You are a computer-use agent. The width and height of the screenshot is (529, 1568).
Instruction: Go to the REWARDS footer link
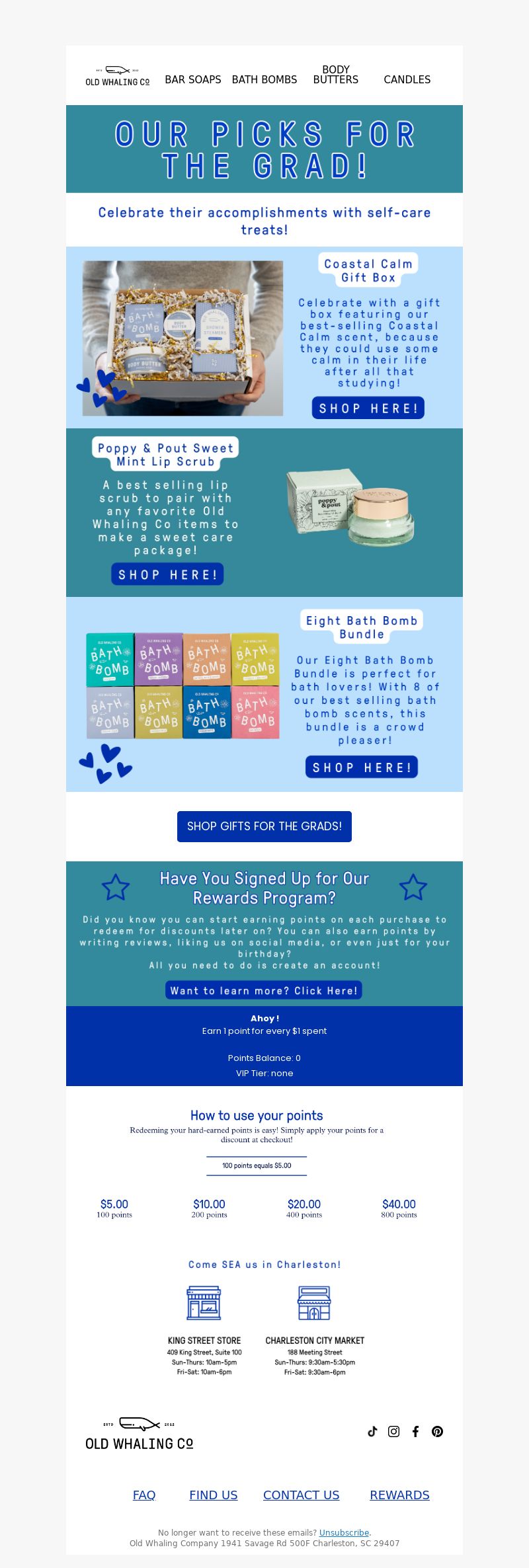point(399,1495)
